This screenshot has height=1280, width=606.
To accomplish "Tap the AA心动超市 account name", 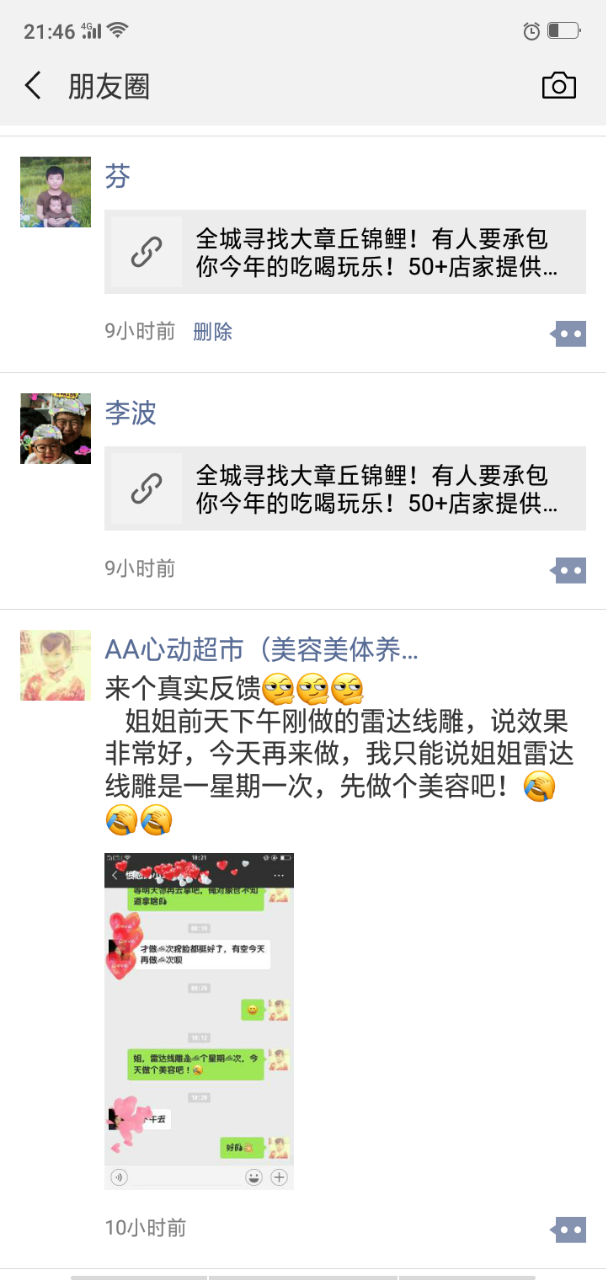I will pyautogui.click(x=261, y=650).
